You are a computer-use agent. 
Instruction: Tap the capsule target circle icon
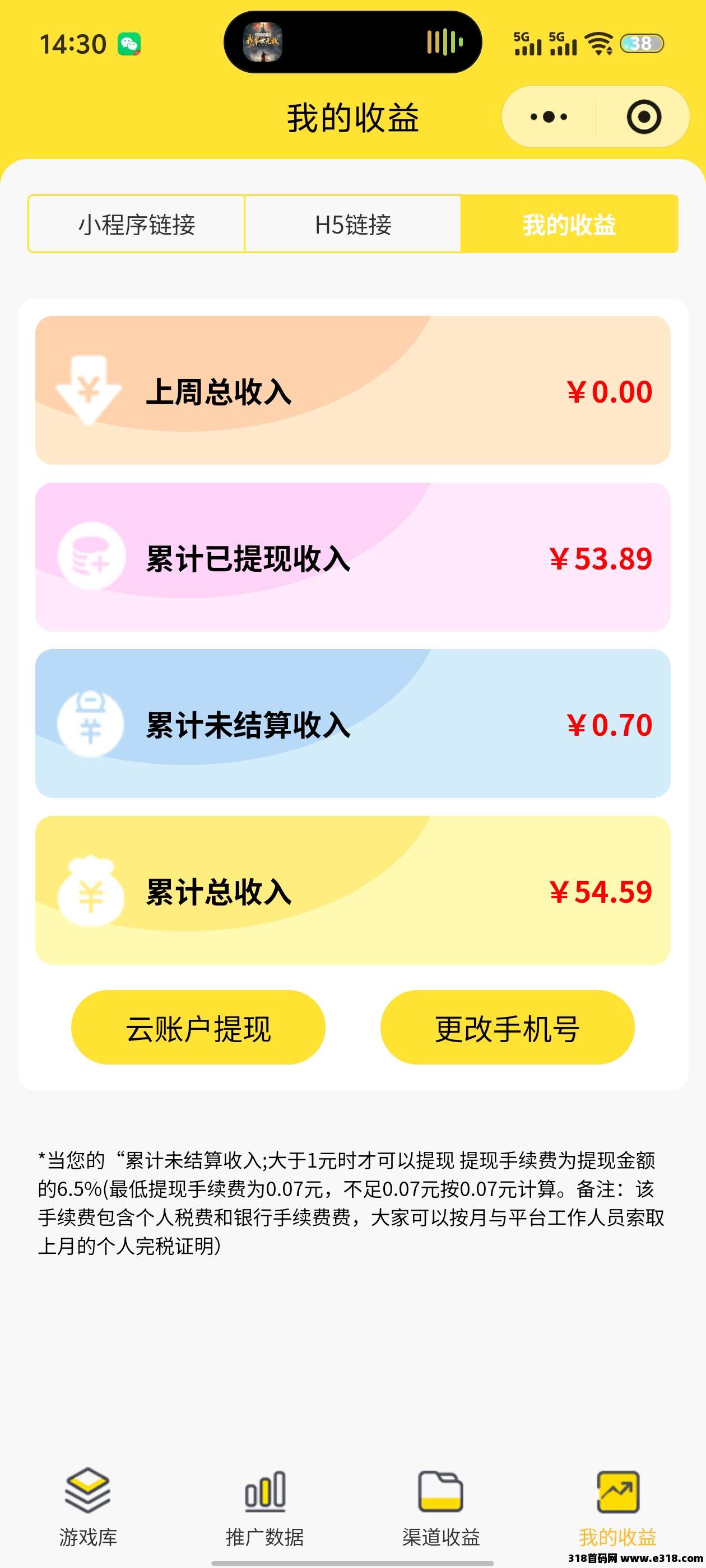point(644,117)
